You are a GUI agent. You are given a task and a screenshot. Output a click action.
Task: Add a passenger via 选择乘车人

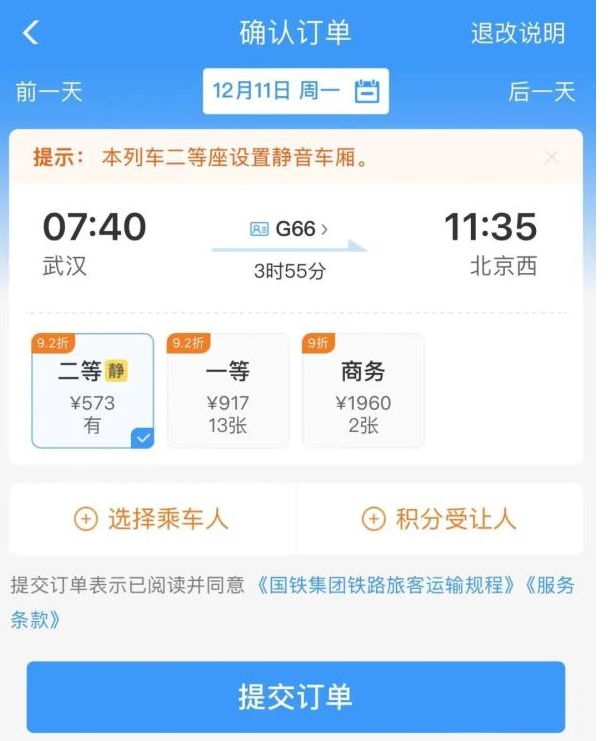coord(152,518)
